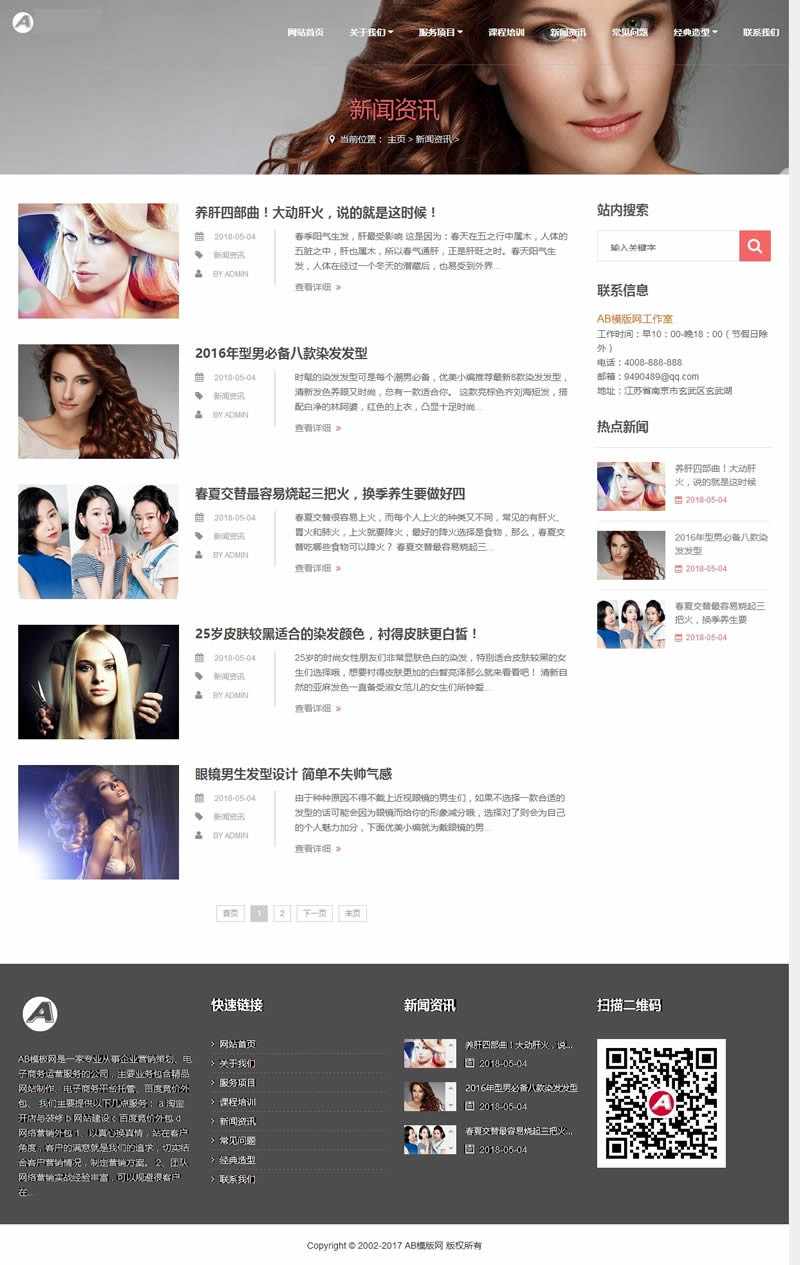The height and width of the screenshot is (1265, 800).
Task: Open the article 养肝四部曲！大动肝火
Action: 316,213
